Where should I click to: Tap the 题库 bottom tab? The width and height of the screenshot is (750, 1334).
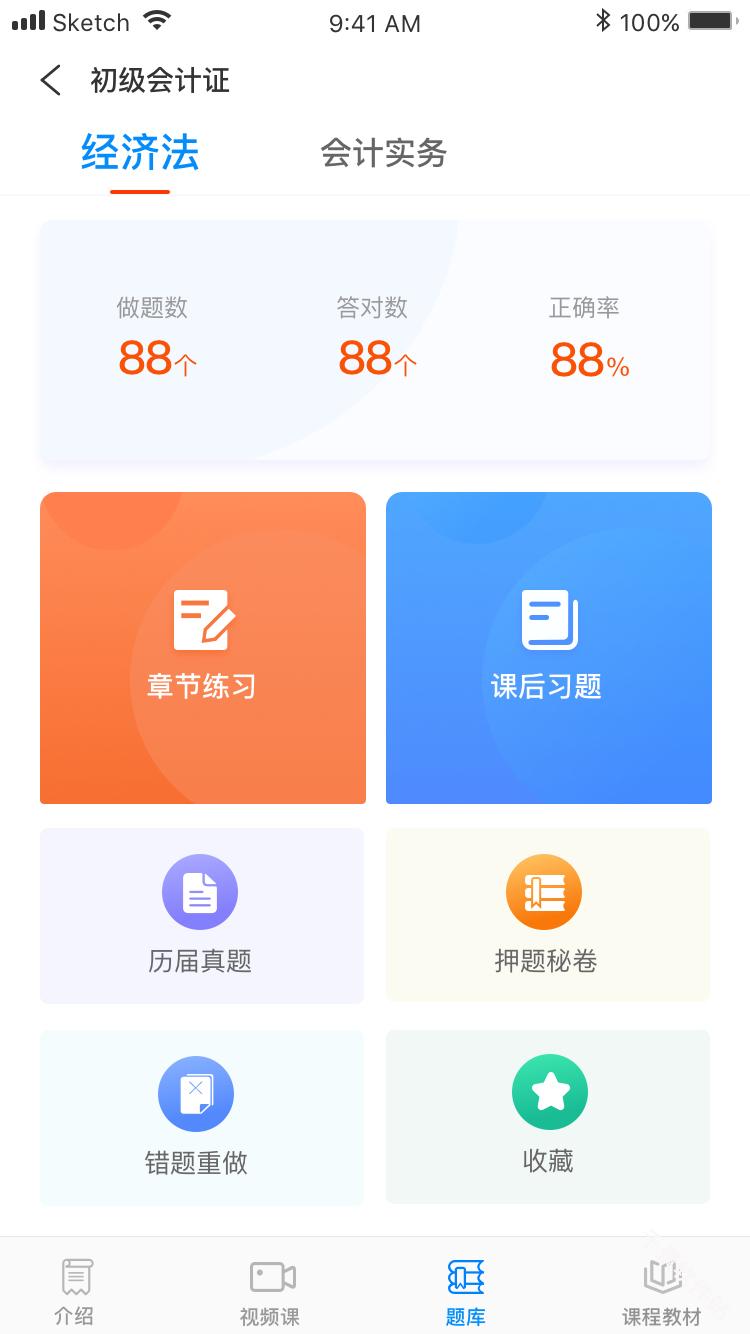pyautogui.click(x=466, y=1290)
